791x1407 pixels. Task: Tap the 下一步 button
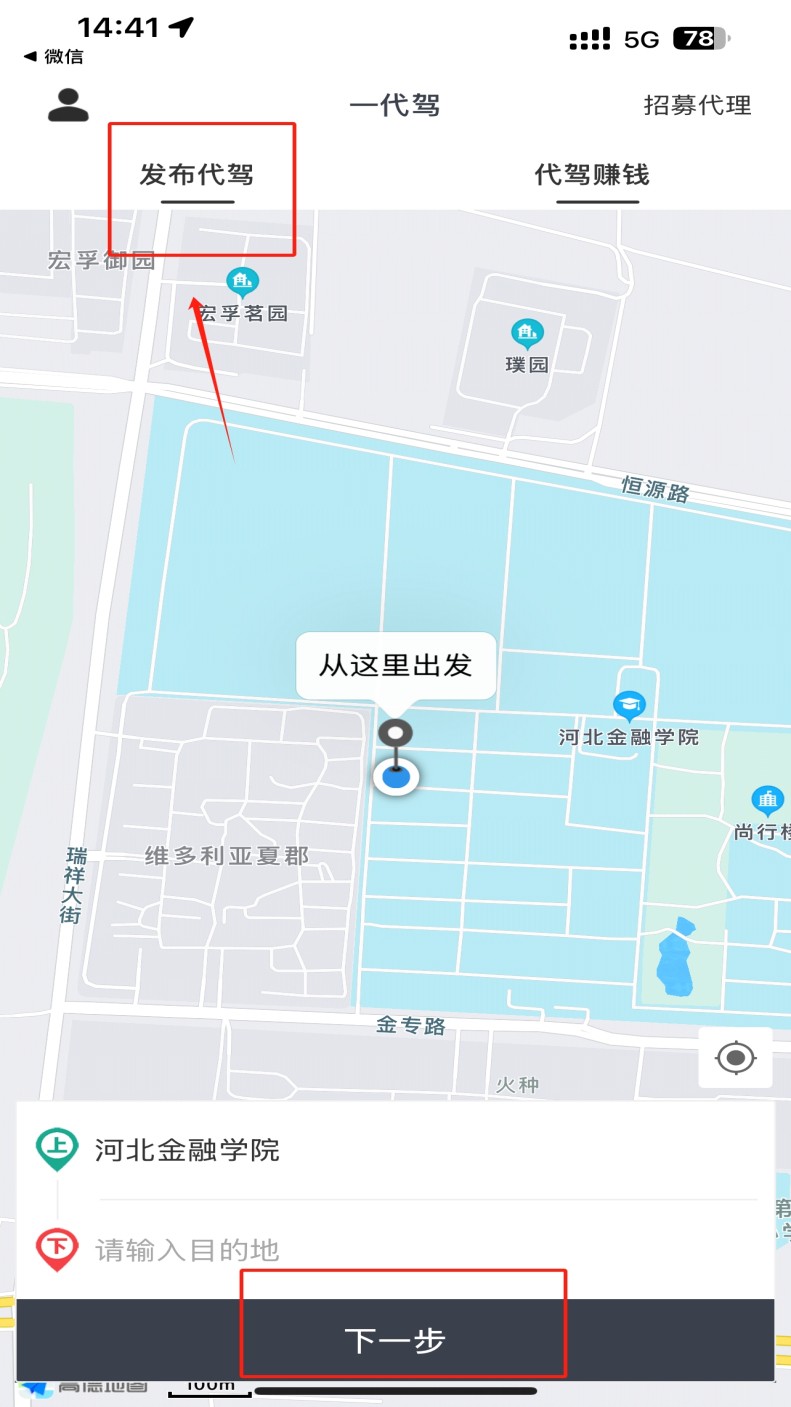395,1340
